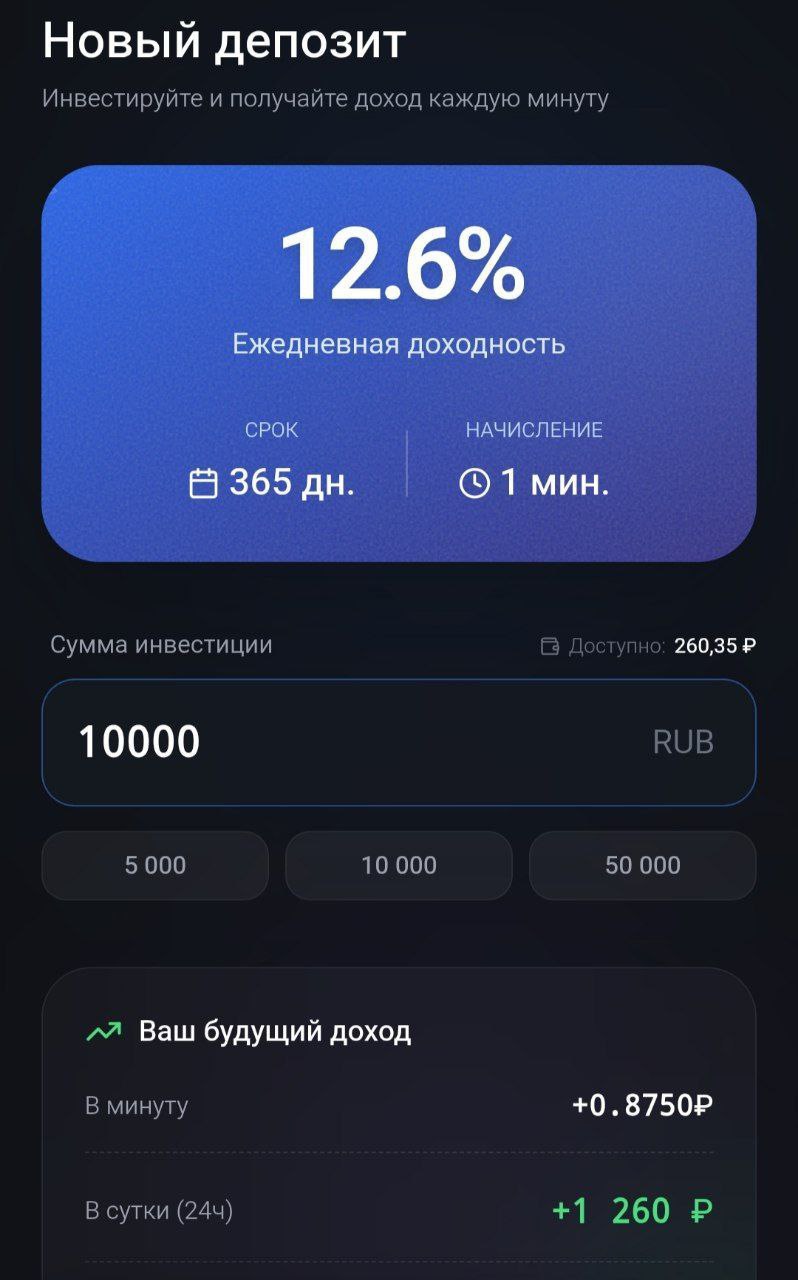Choose the 10 000 preset amount
Image resolution: width=798 pixels, height=1280 pixels.
[x=398, y=865]
